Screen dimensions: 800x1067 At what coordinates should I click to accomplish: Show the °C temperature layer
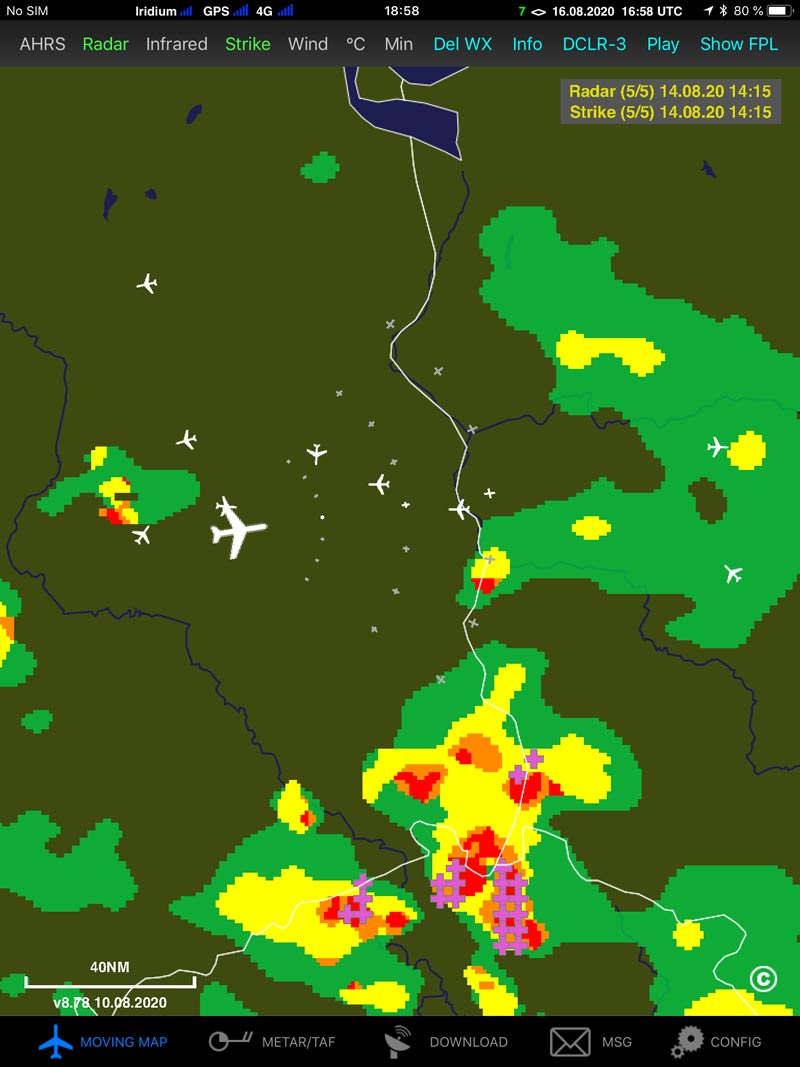[x=356, y=44]
